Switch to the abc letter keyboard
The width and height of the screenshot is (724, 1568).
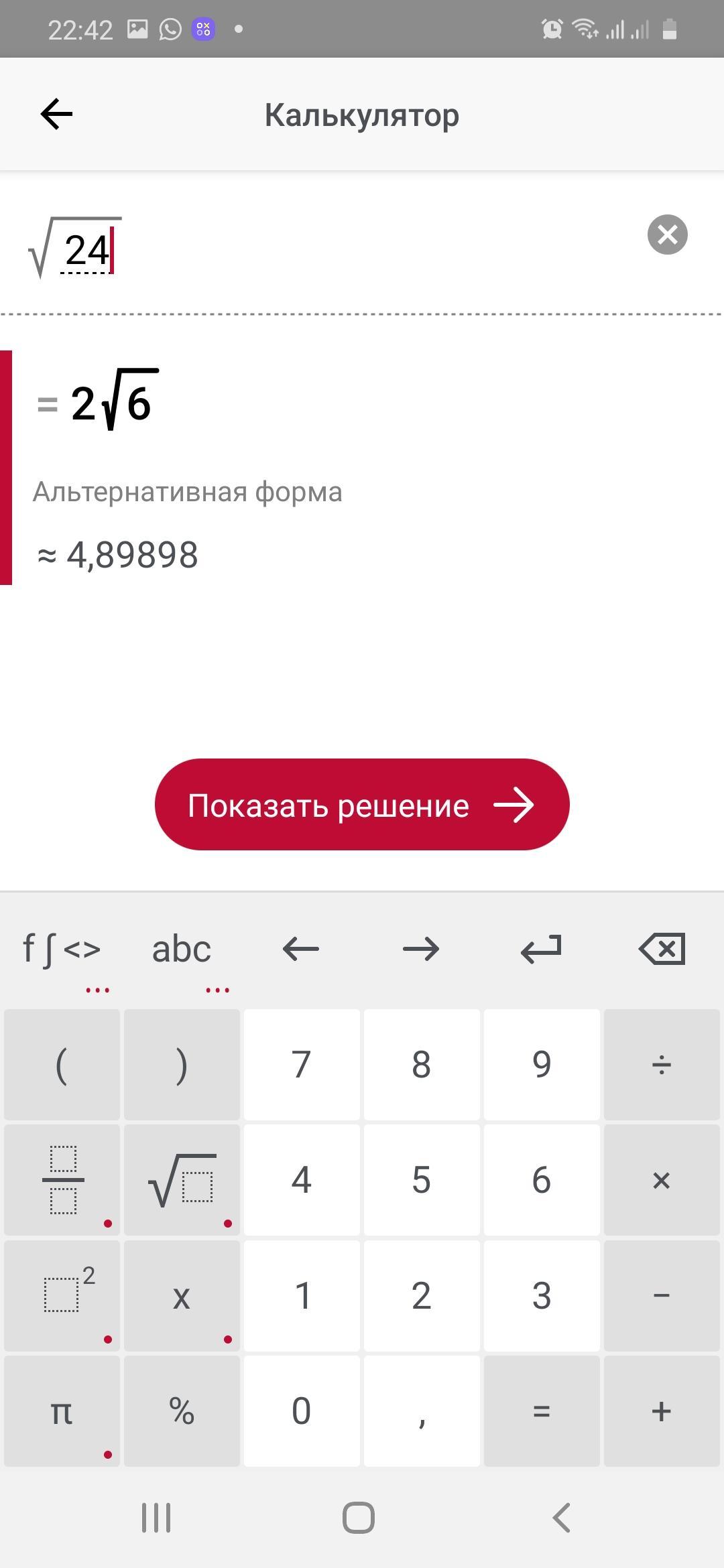[x=182, y=950]
